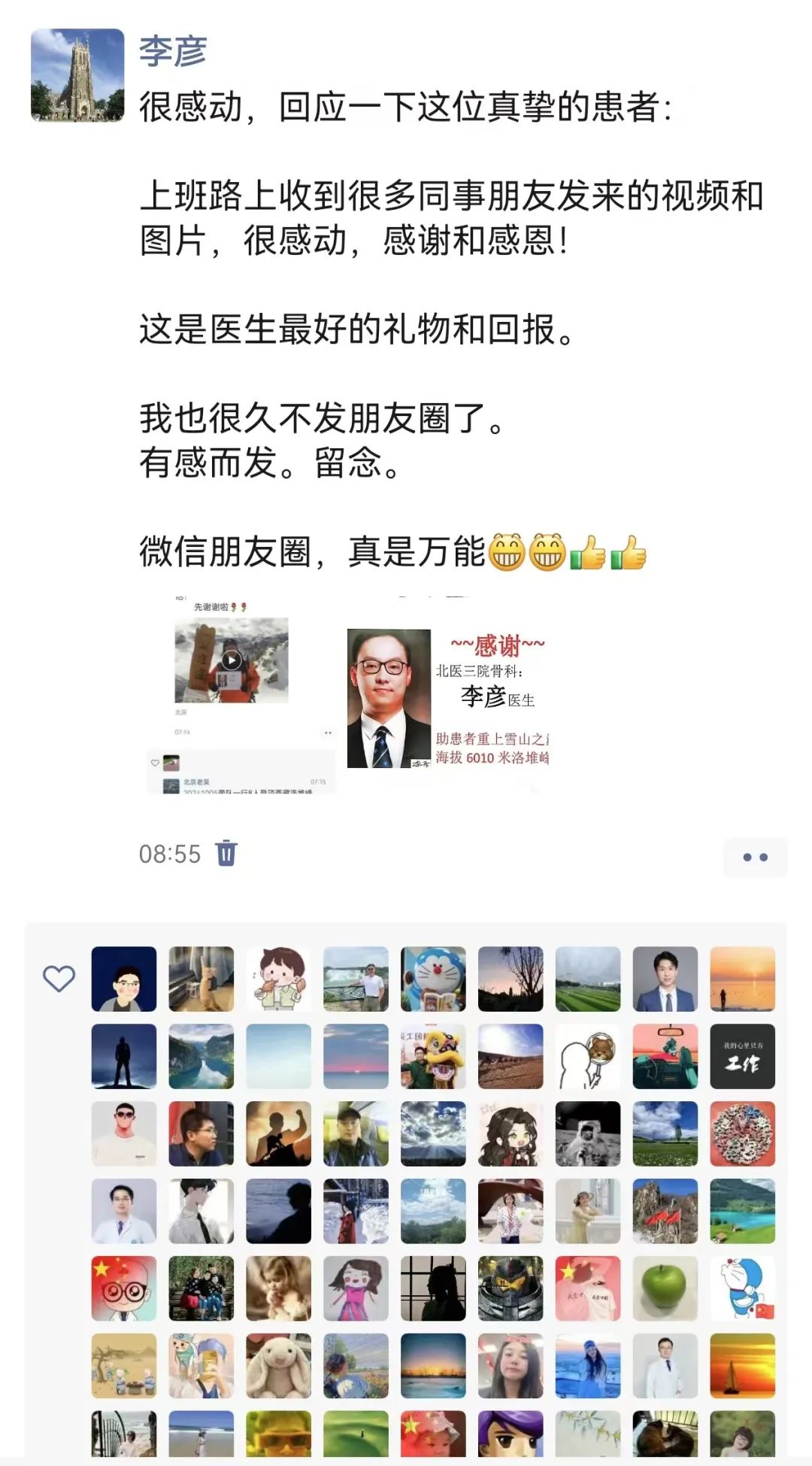The image size is (812, 1466).
Task: Open the liker with the astronaut avatar
Action: pos(587,1134)
